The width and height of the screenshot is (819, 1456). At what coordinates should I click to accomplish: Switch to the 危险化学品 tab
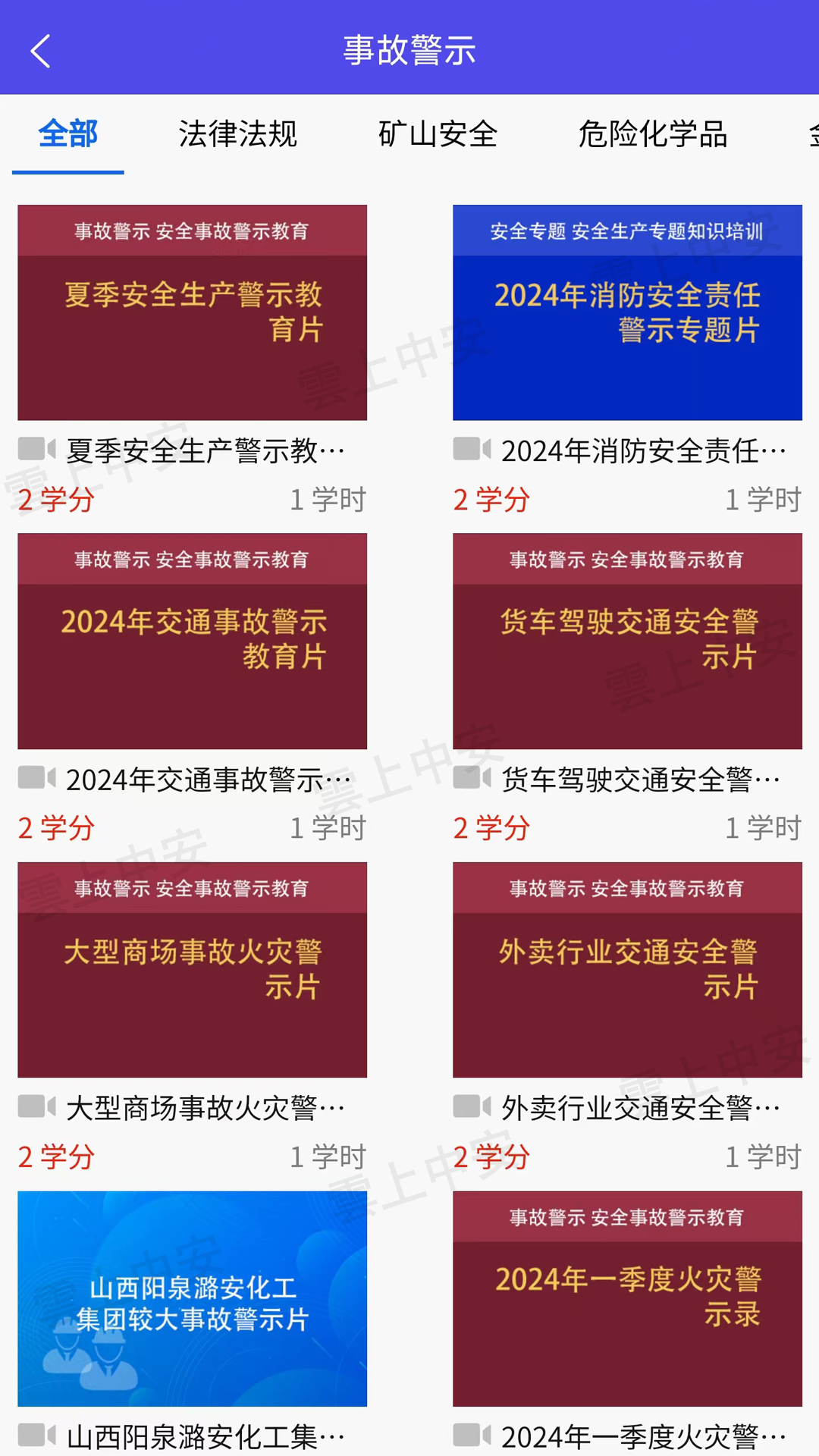pyautogui.click(x=652, y=134)
